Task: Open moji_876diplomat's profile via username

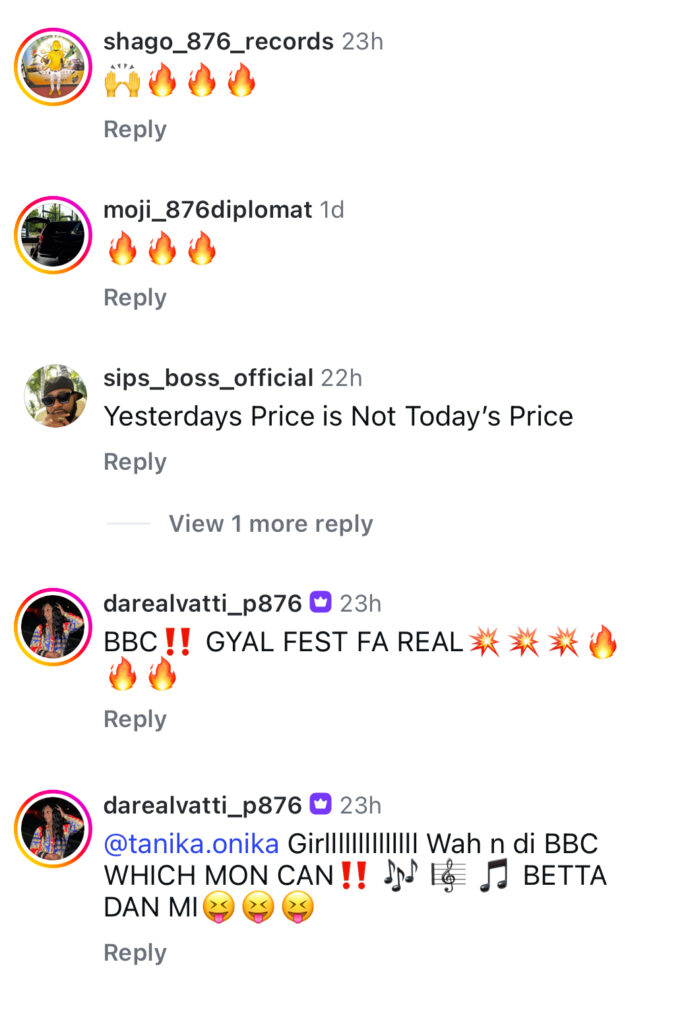Action: coord(207,210)
